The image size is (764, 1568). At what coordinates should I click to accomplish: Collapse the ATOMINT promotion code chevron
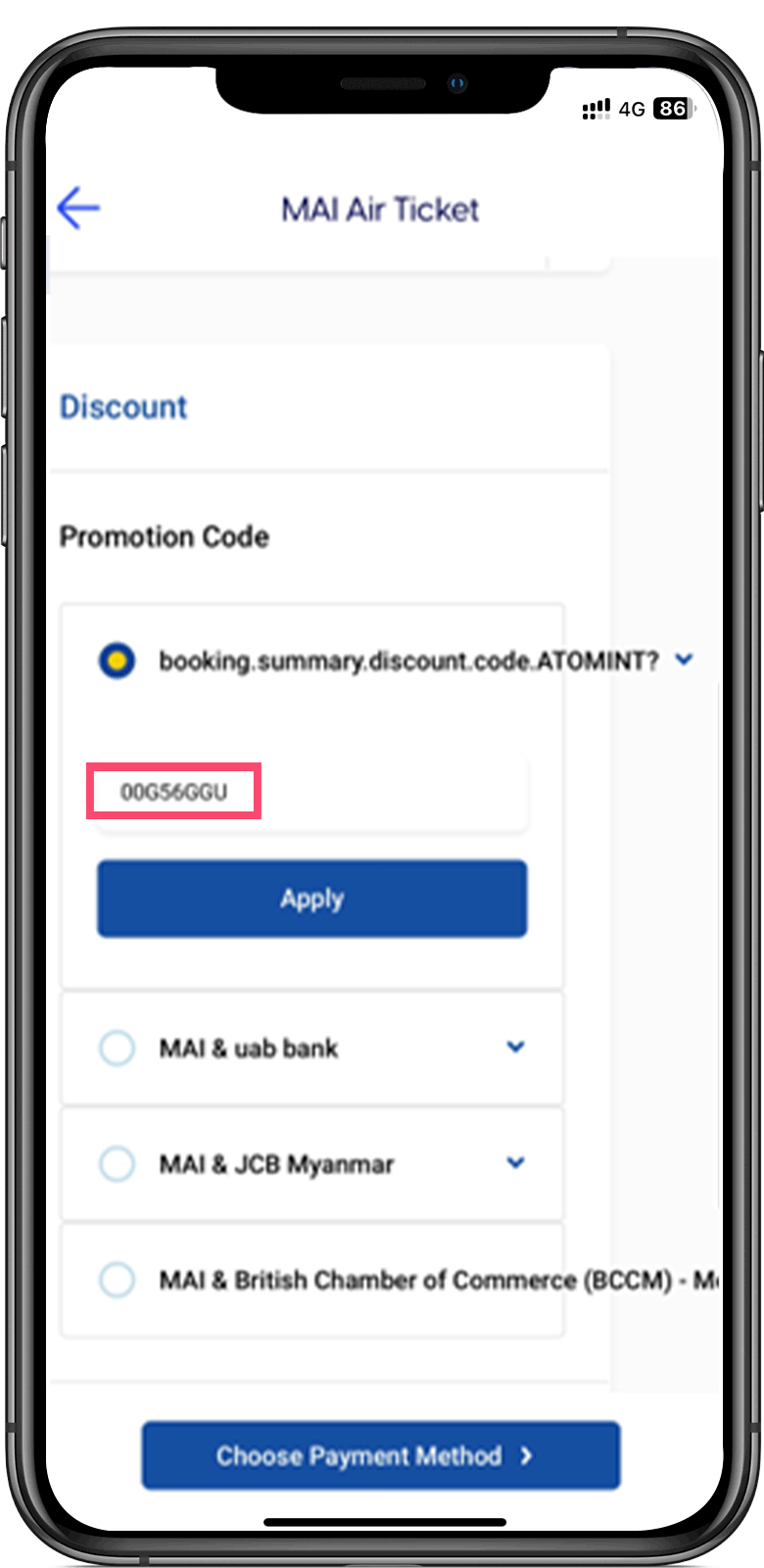click(x=684, y=660)
